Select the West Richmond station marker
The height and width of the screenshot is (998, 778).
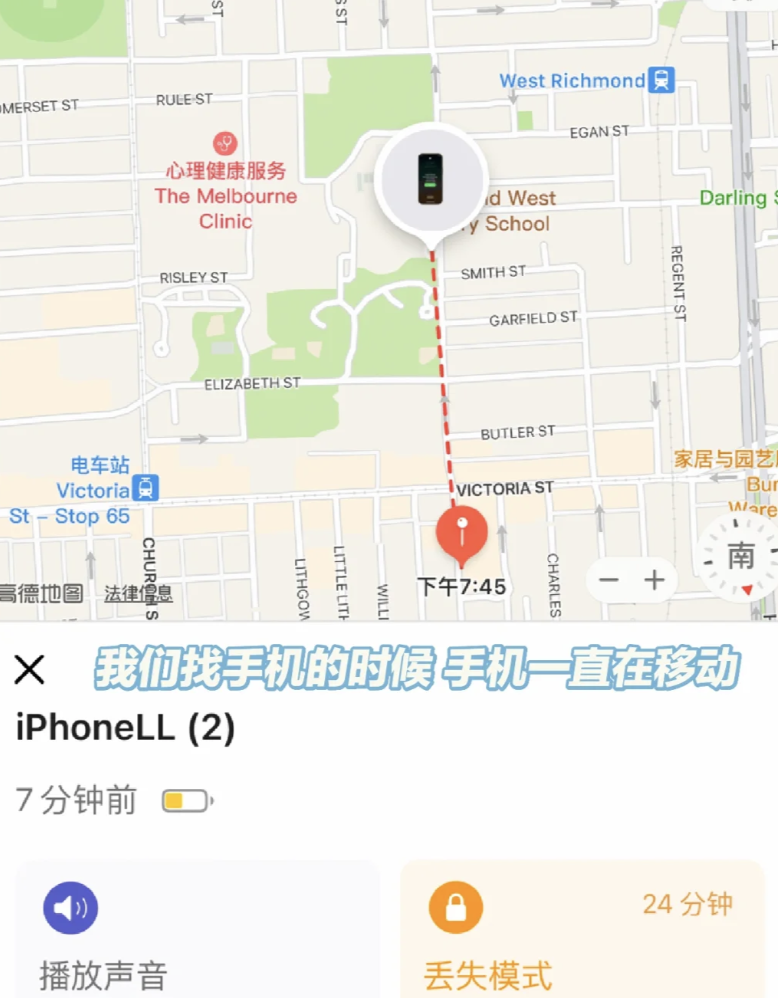coord(661,80)
